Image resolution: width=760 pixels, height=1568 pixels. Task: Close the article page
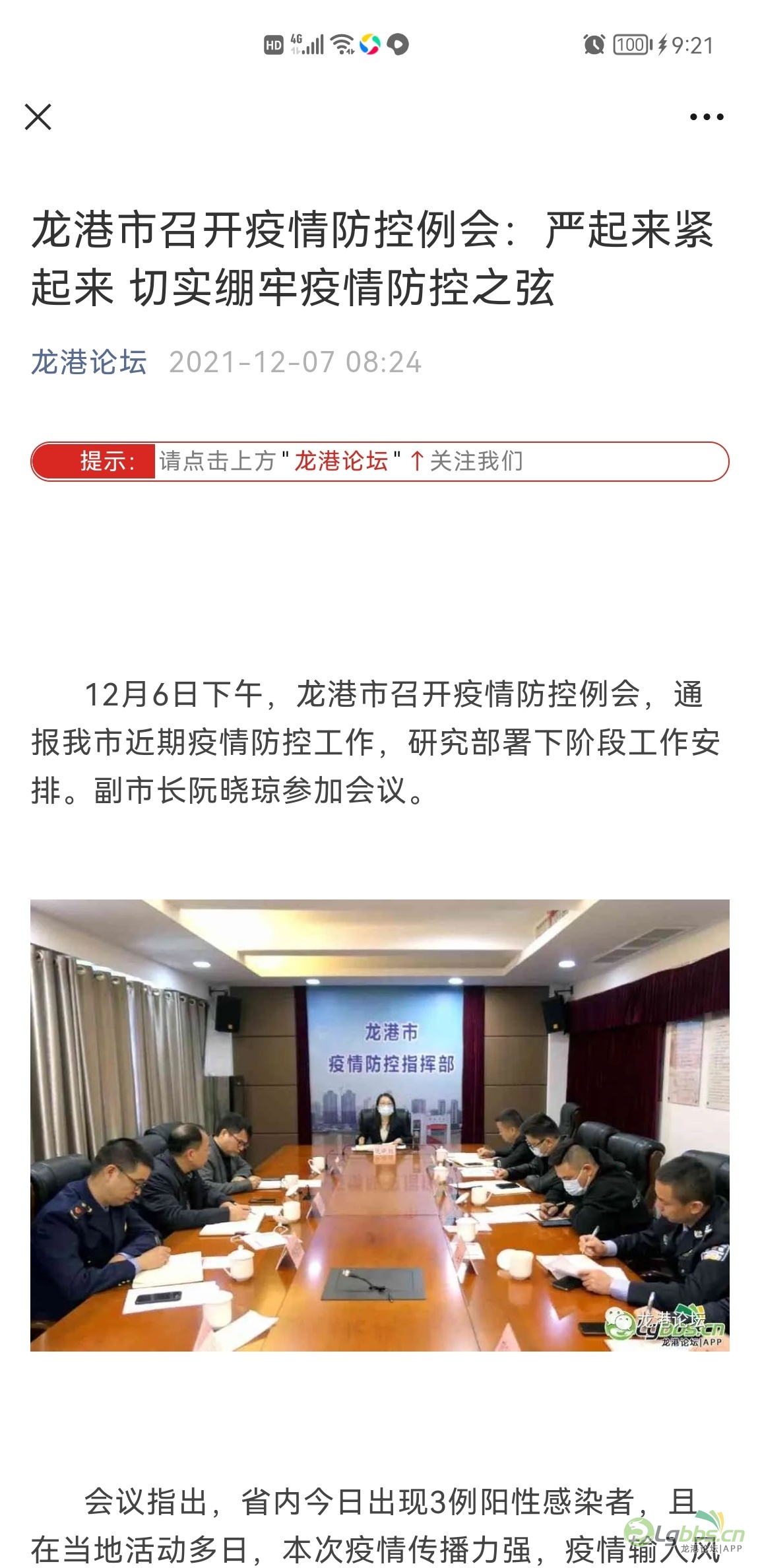(38, 117)
